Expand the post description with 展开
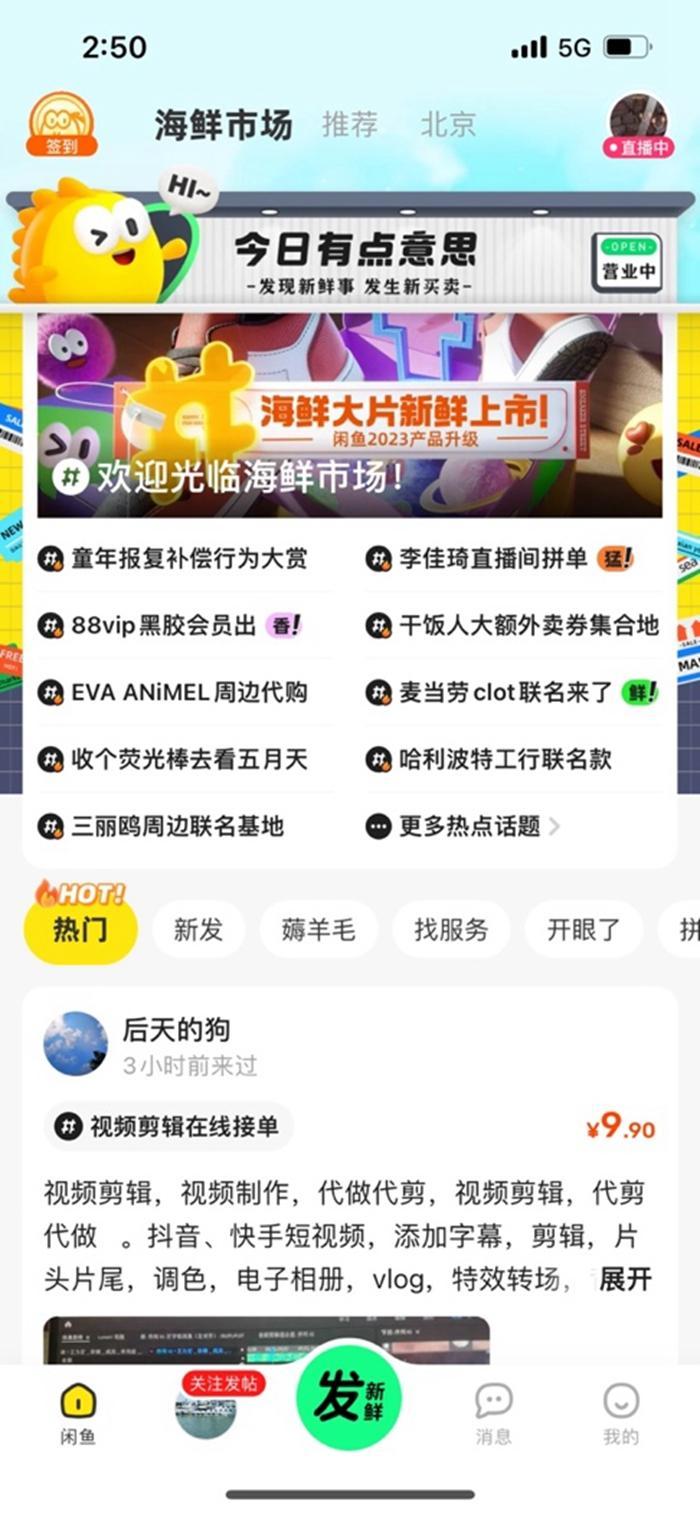Viewport: 700px width, 1514px height. (x=625, y=1278)
